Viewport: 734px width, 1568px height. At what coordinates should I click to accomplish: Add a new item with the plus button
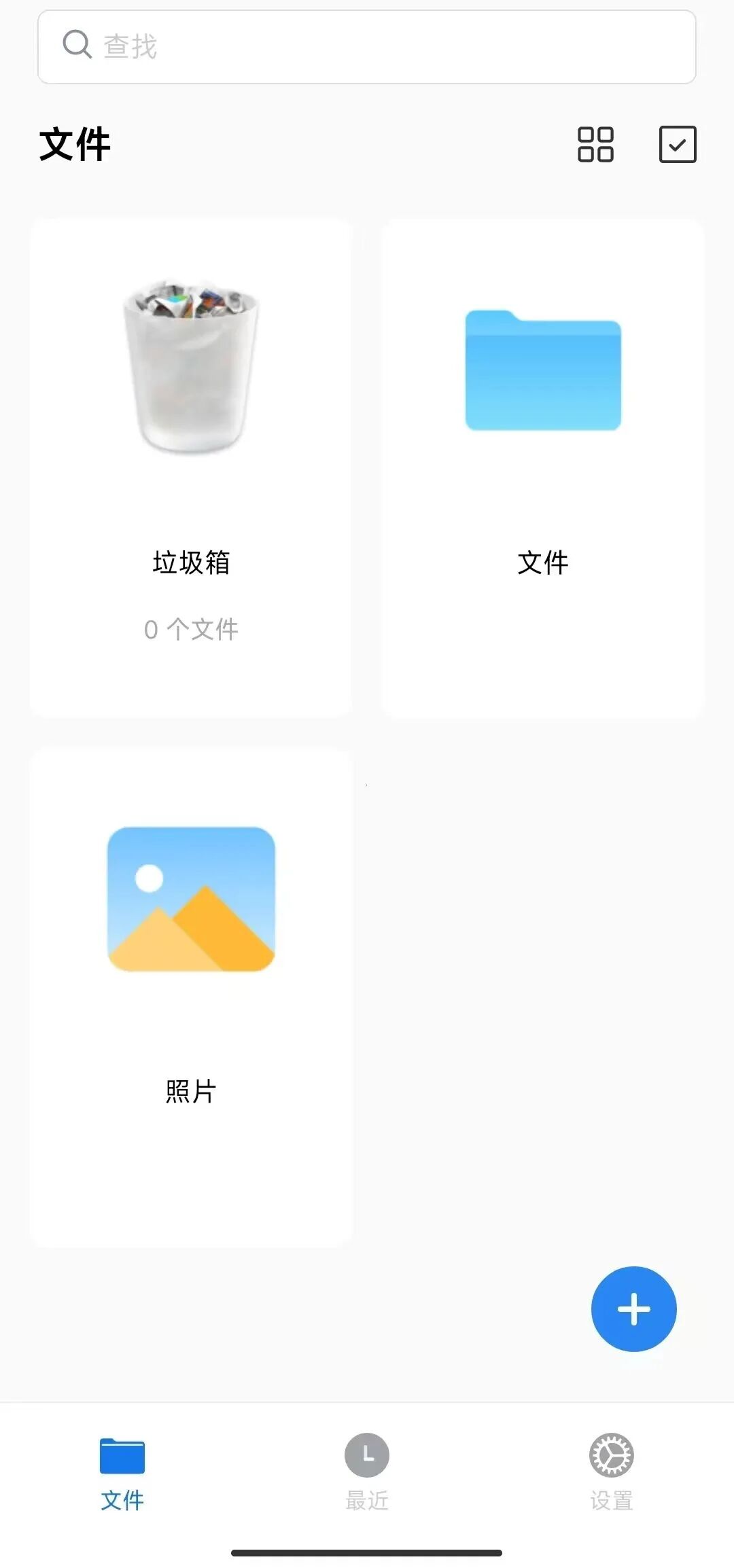(633, 1308)
